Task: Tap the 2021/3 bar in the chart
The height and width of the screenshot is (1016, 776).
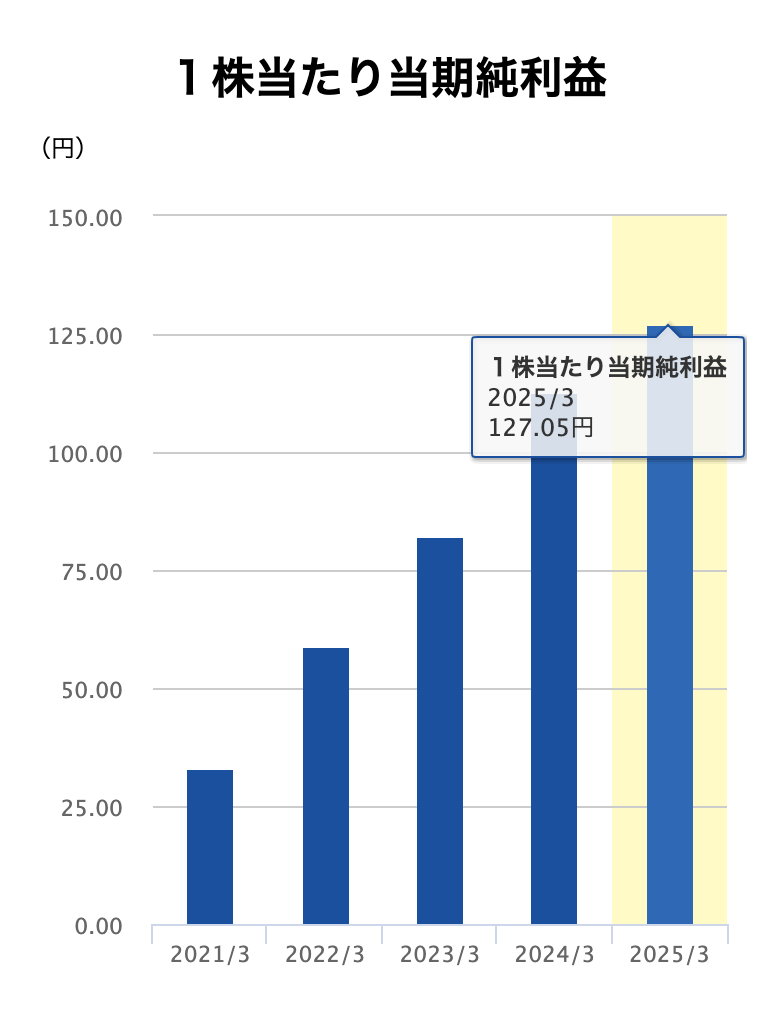Action: coord(210,847)
